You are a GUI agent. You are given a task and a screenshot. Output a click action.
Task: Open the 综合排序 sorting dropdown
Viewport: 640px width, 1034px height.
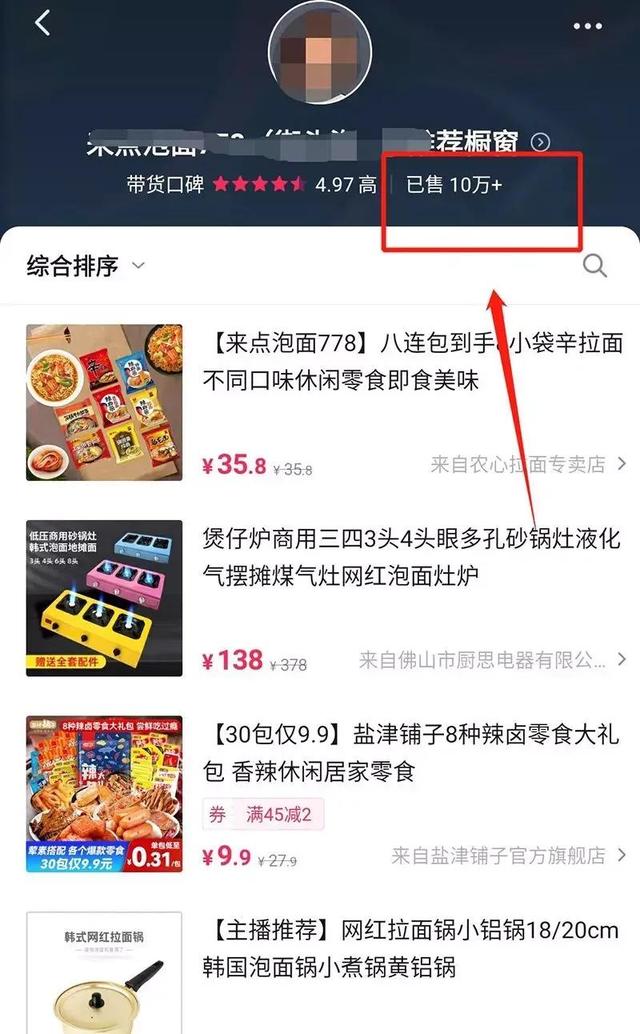point(86,265)
